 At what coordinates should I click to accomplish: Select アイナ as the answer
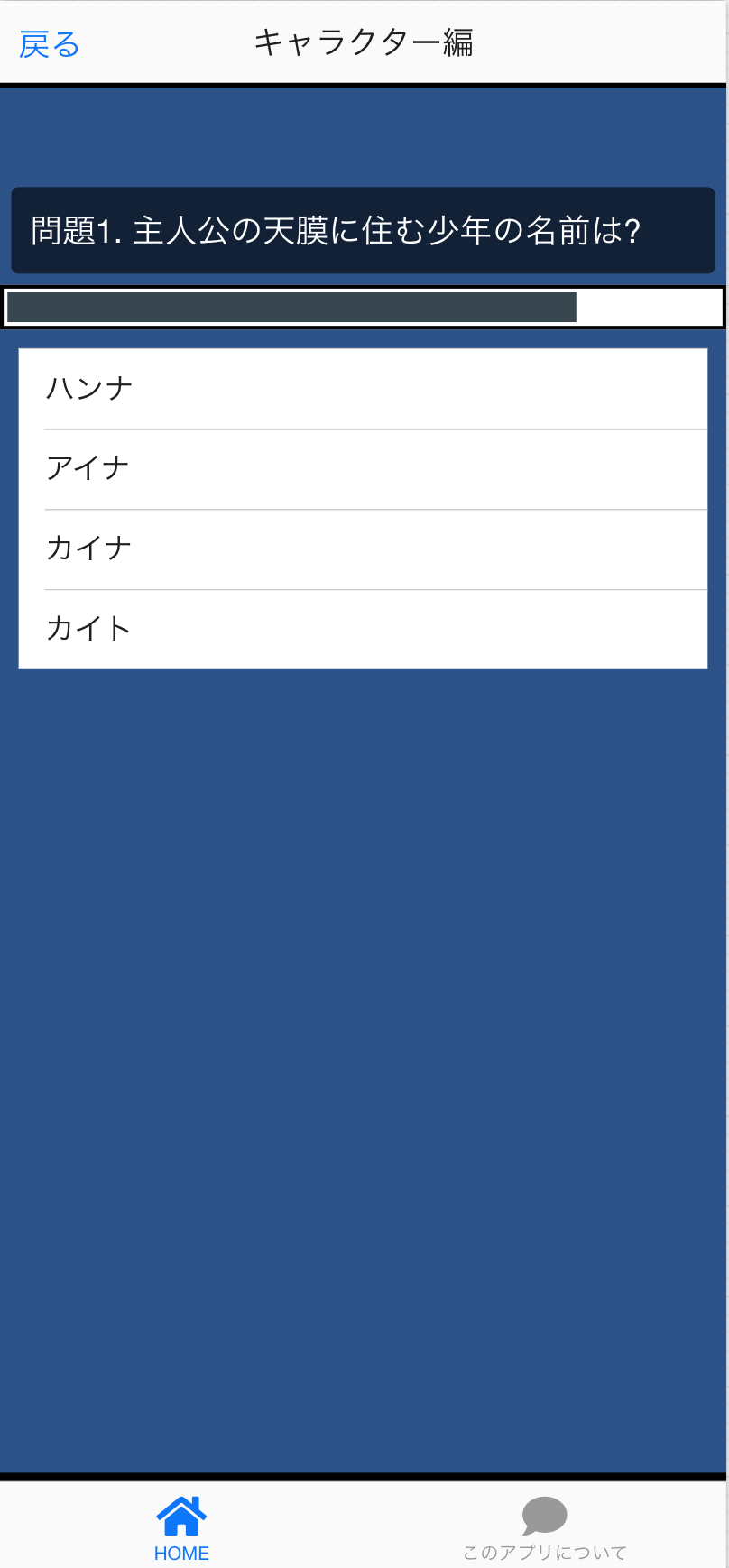pos(363,469)
